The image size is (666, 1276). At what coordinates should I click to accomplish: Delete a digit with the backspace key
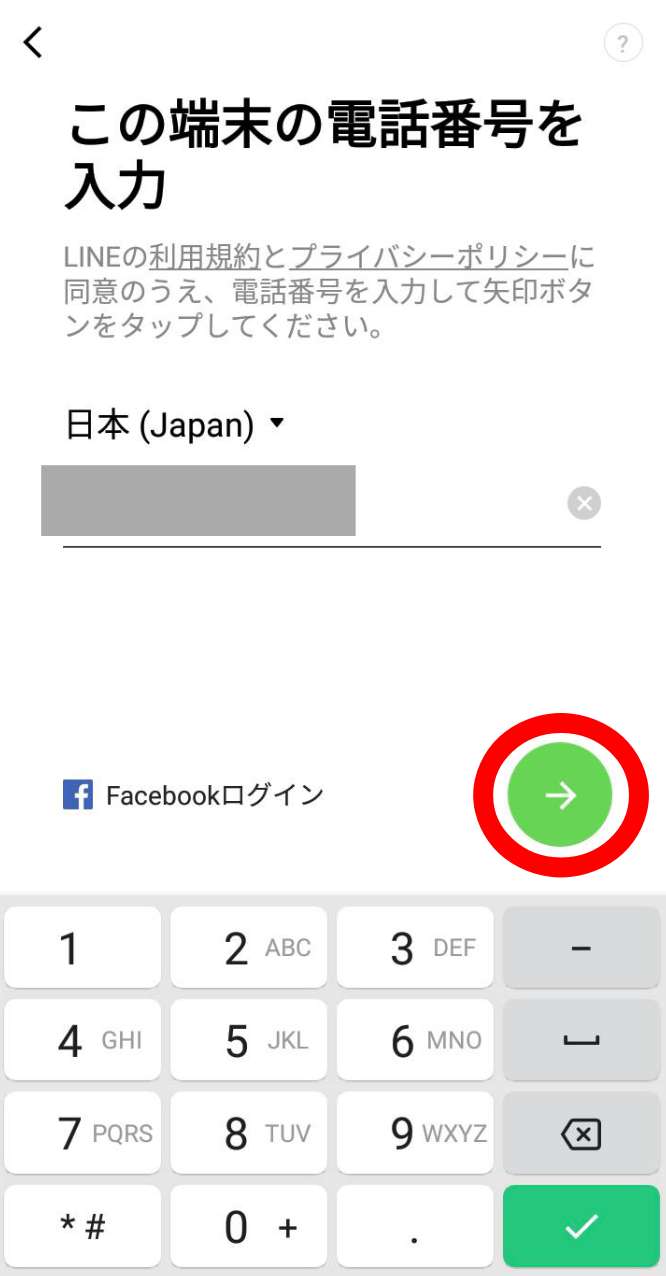point(581,1134)
